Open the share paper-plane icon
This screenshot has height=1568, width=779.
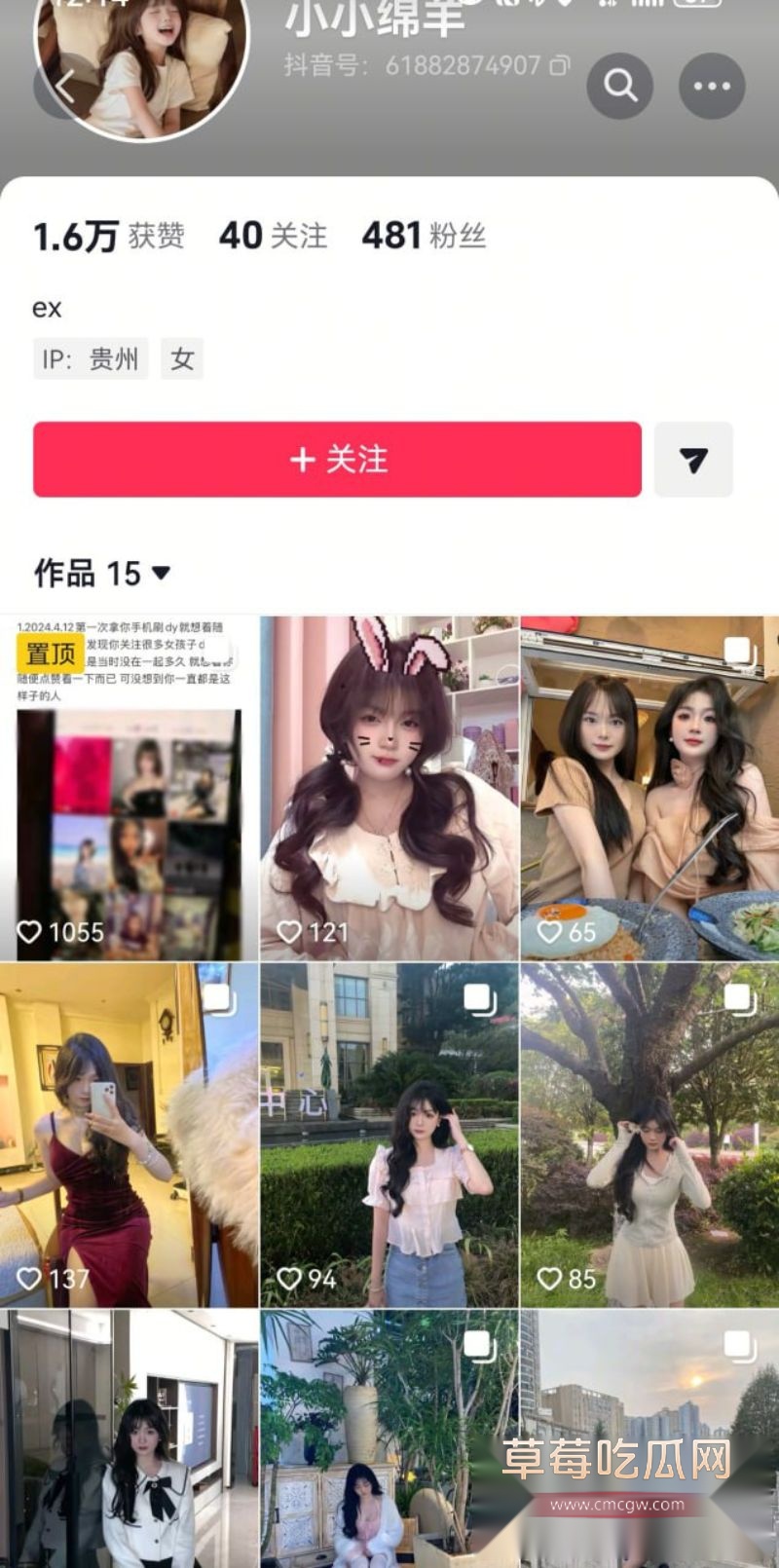(x=692, y=460)
